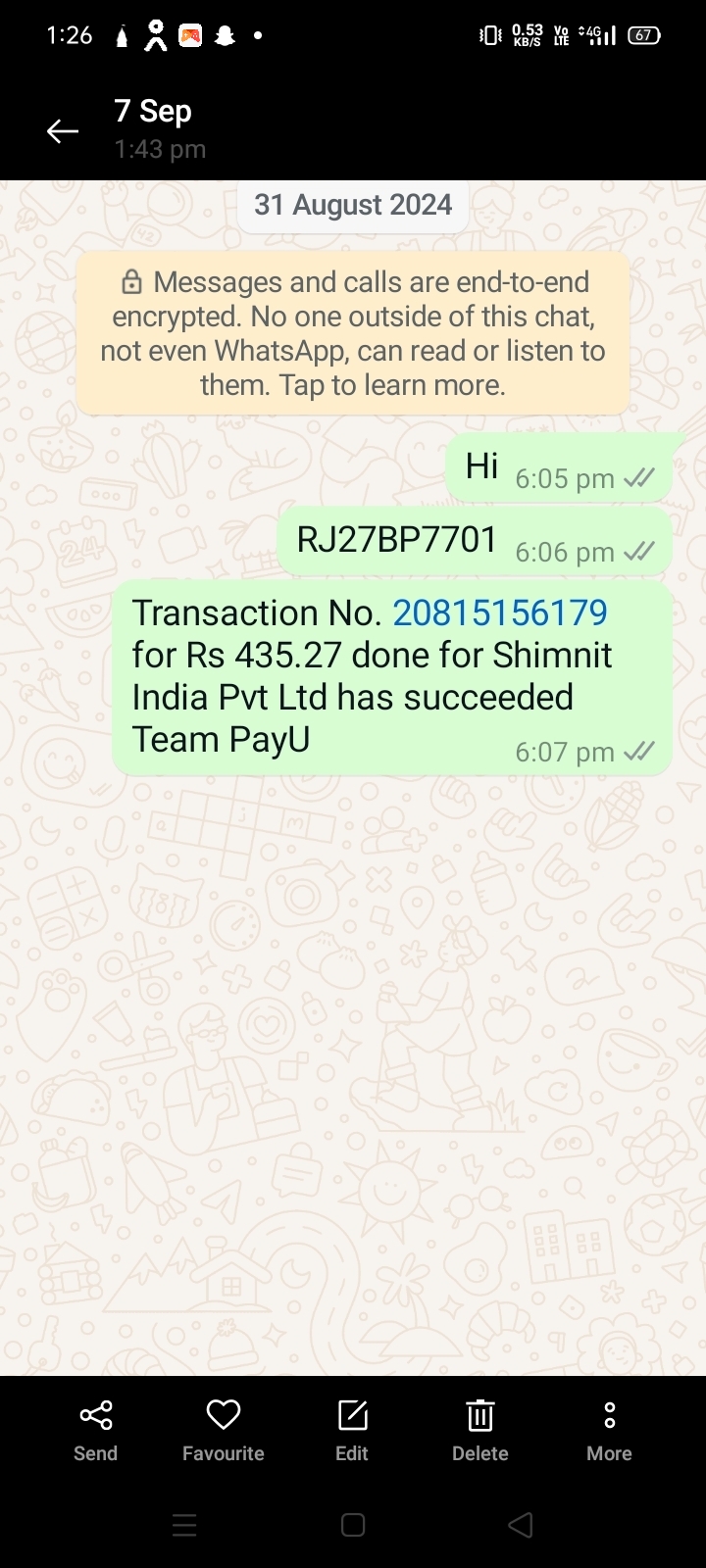Delete this image
The height and width of the screenshot is (1568, 706).
480,1429
